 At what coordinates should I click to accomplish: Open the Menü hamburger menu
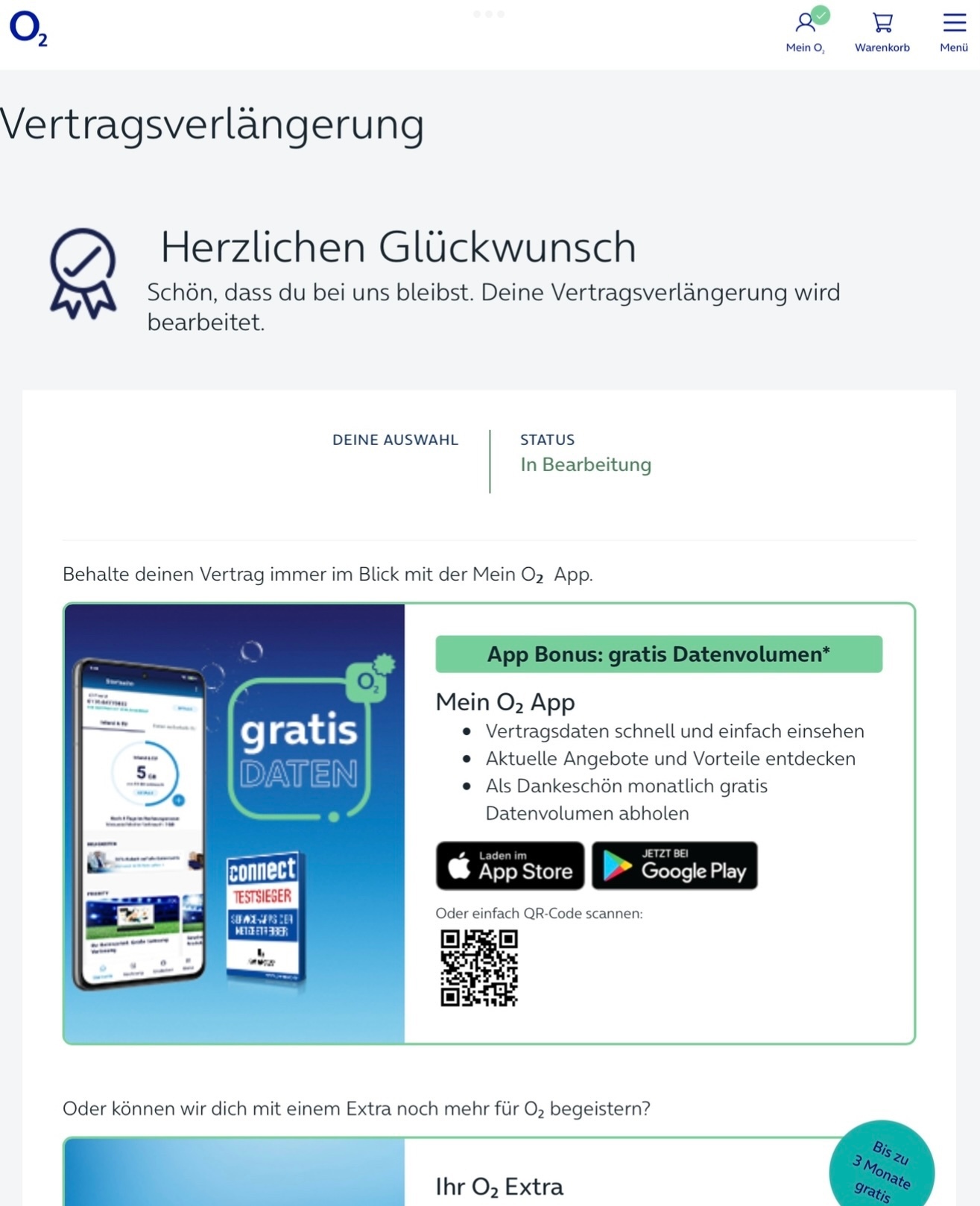(954, 32)
